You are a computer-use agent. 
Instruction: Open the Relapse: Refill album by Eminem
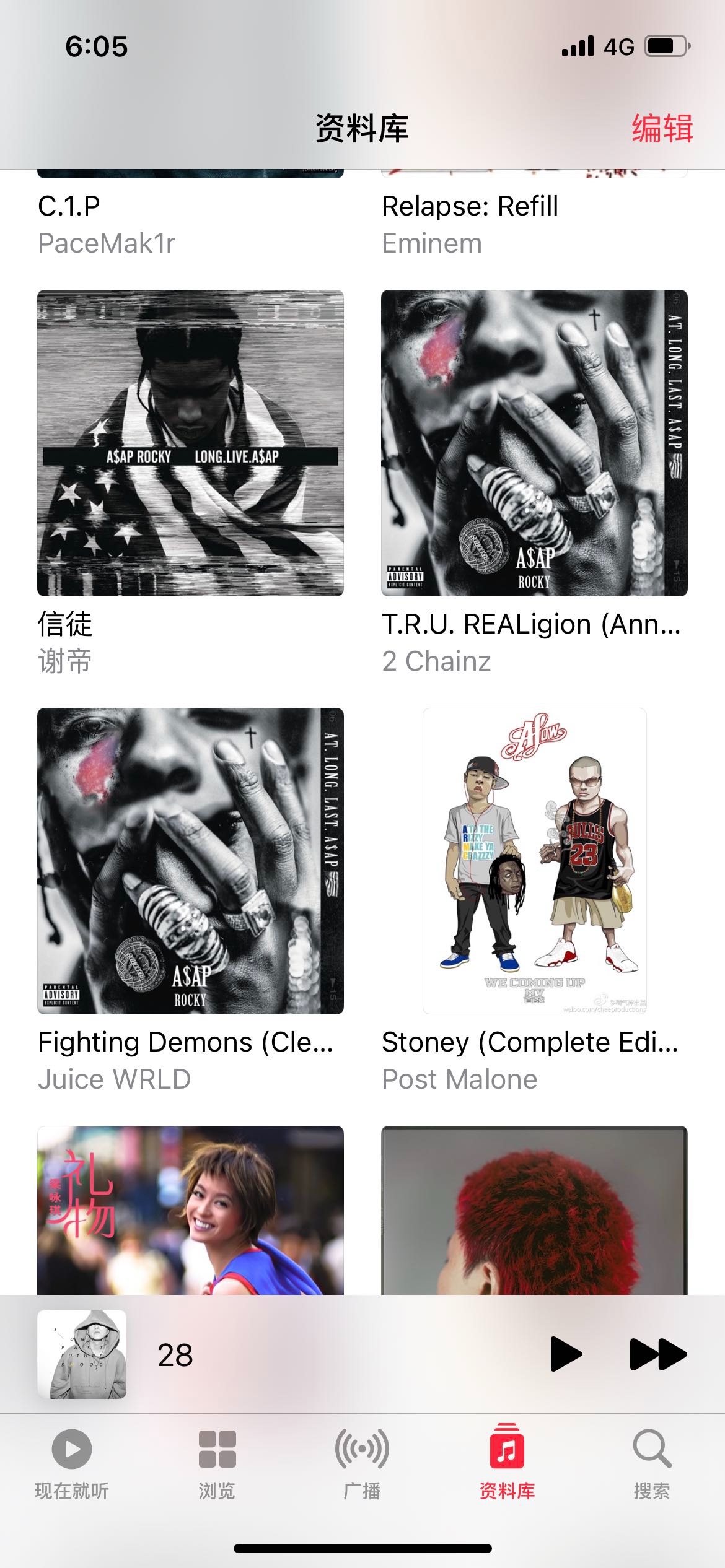pyautogui.click(x=470, y=207)
